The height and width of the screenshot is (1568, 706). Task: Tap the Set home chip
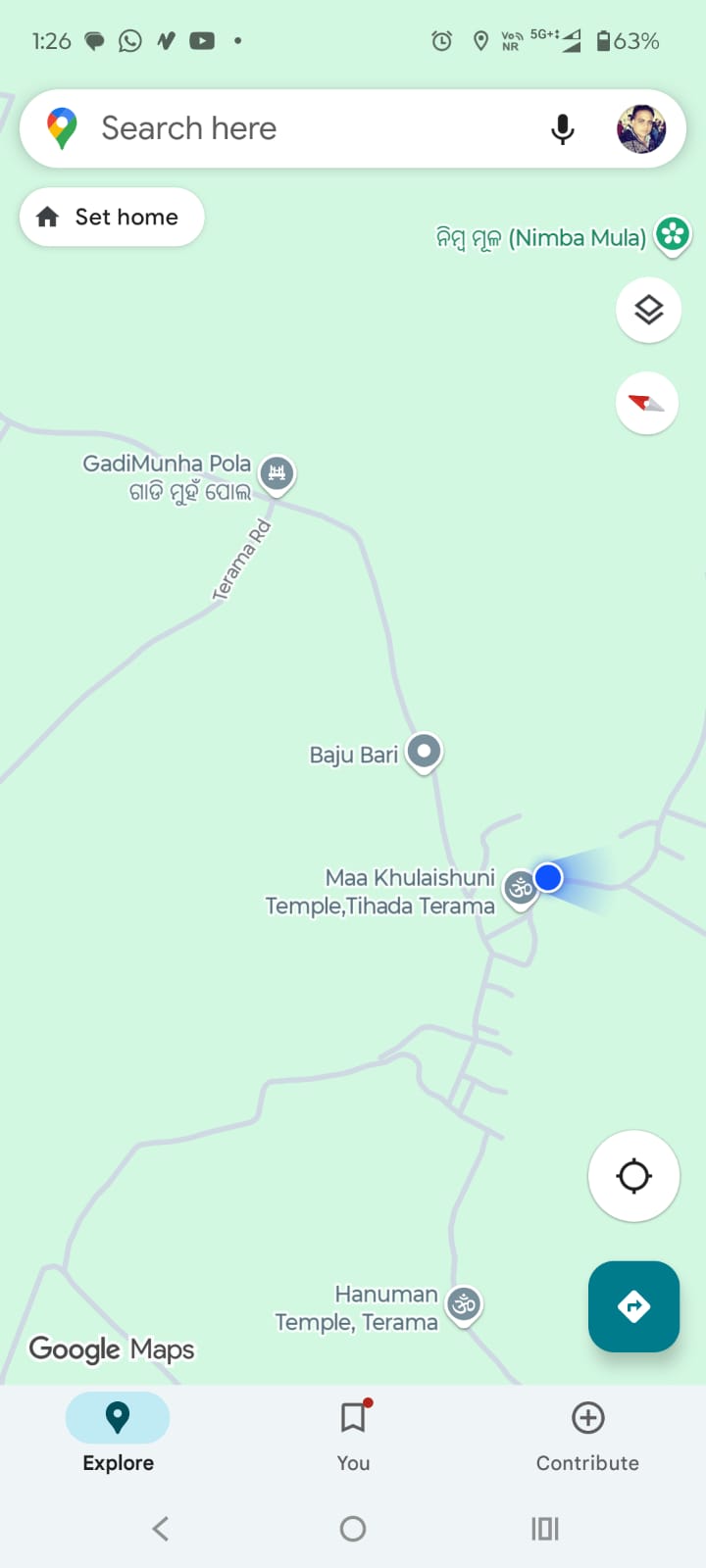pyautogui.click(x=112, y=217)
